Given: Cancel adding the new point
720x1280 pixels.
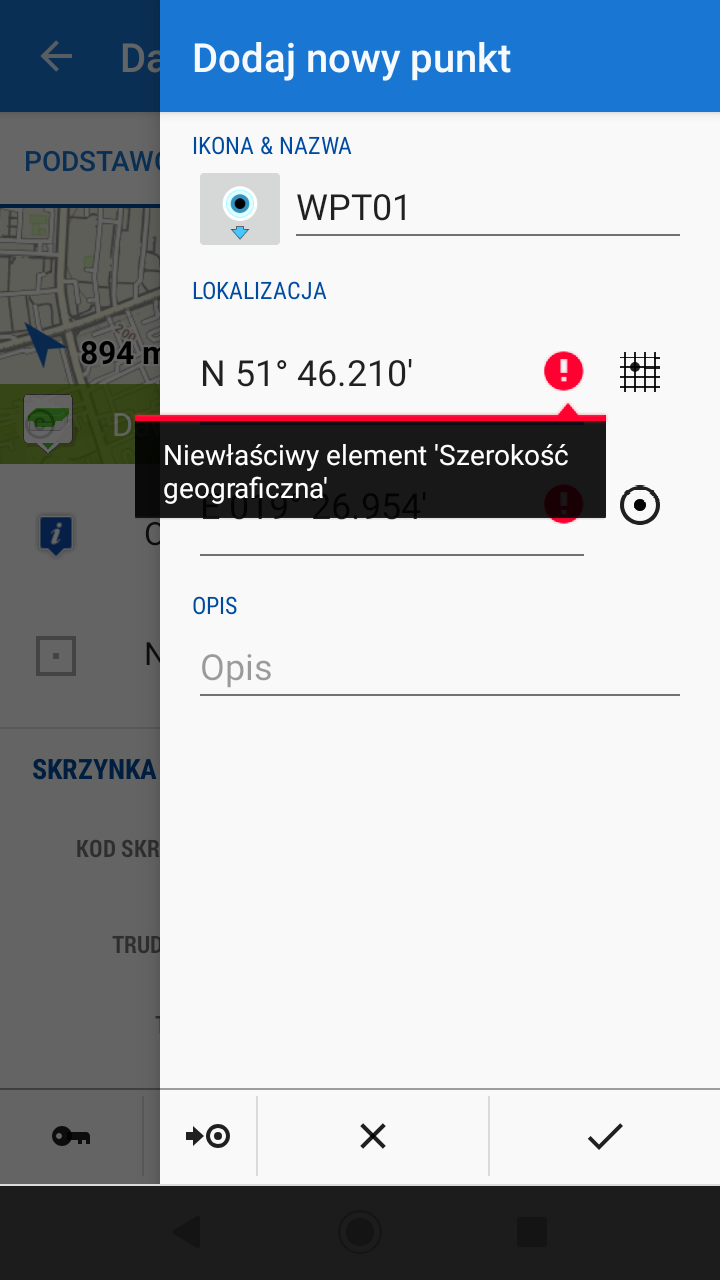Looking at the screenshot, I should coord(373,1136).
